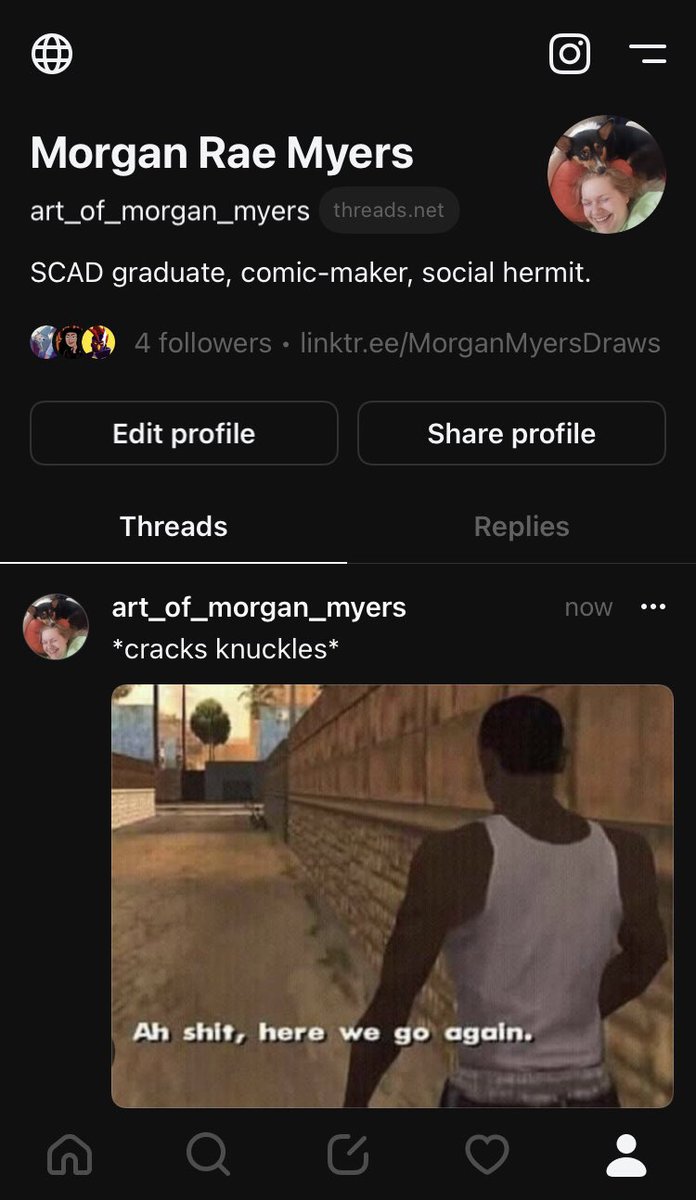Go to the Home feed tab
The height and width of the screenshot is (1200, 696).
coord(70,1155)
